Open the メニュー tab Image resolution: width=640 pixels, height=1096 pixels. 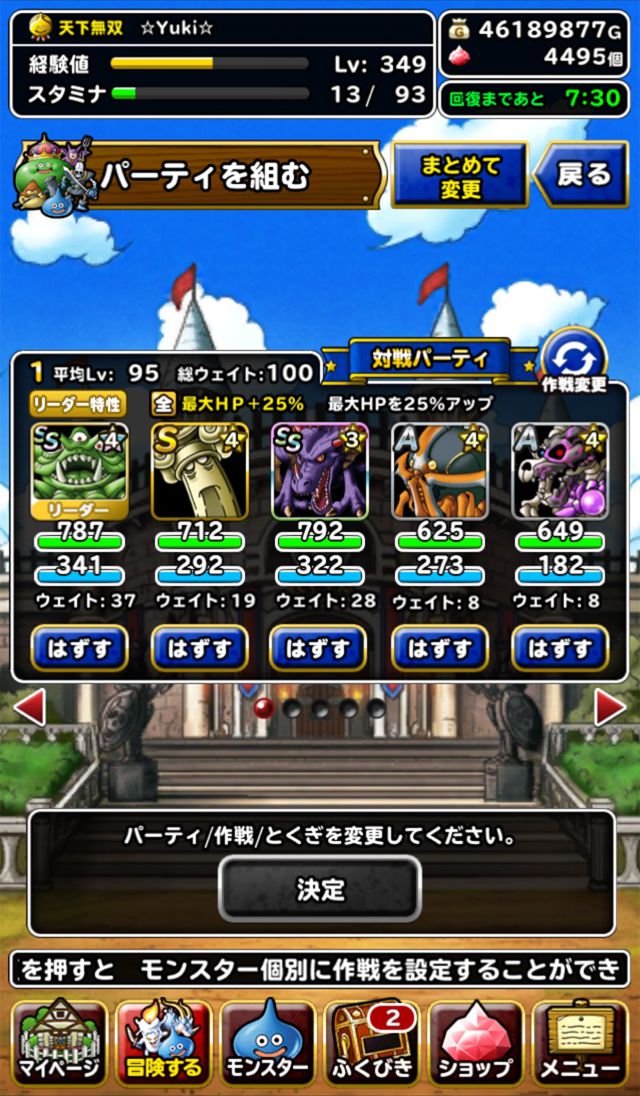point(581,1041)
